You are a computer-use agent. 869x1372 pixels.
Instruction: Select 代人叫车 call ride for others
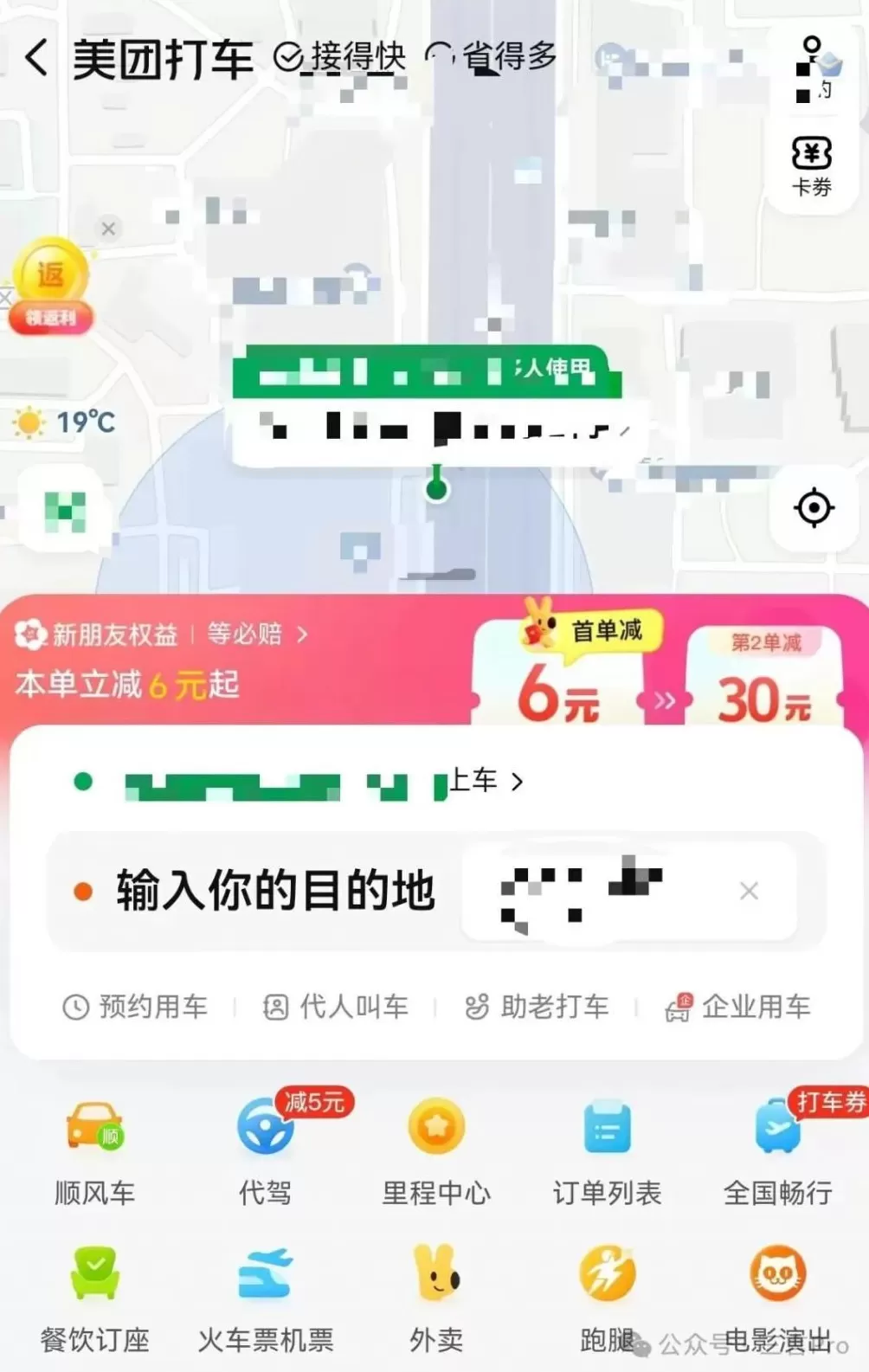335,1007
